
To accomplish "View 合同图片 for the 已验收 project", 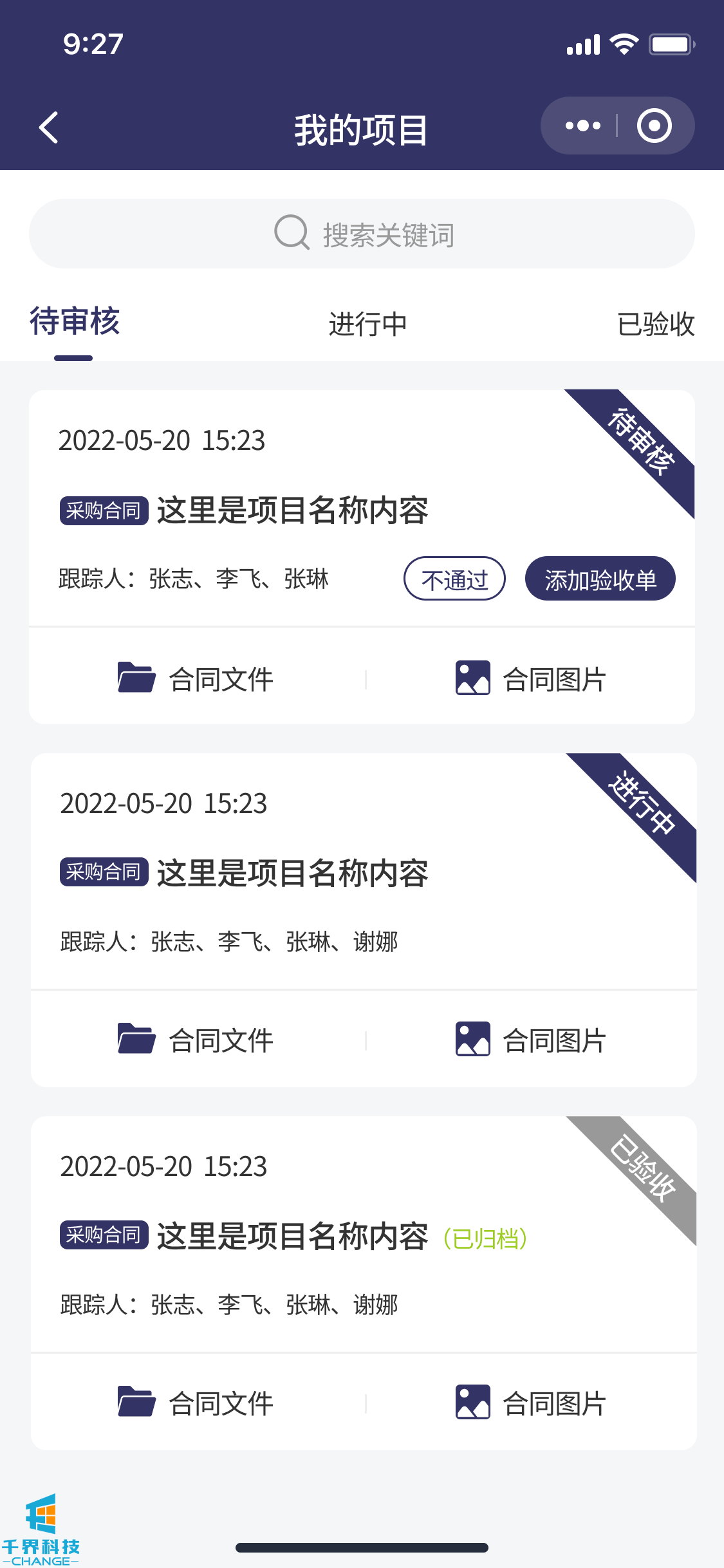I will pos(531,1403).
